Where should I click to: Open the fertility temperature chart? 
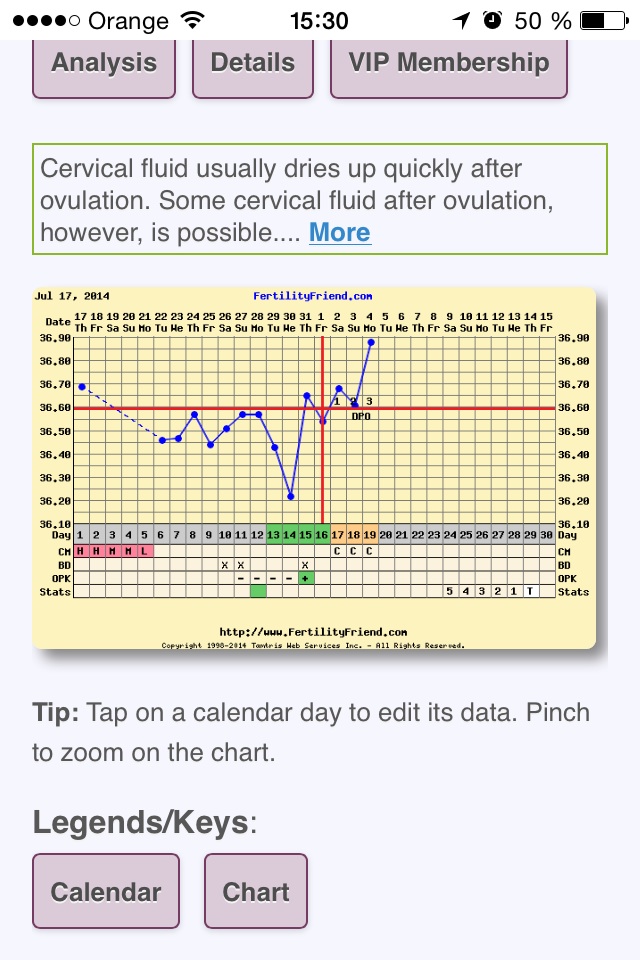coord(316,467)
